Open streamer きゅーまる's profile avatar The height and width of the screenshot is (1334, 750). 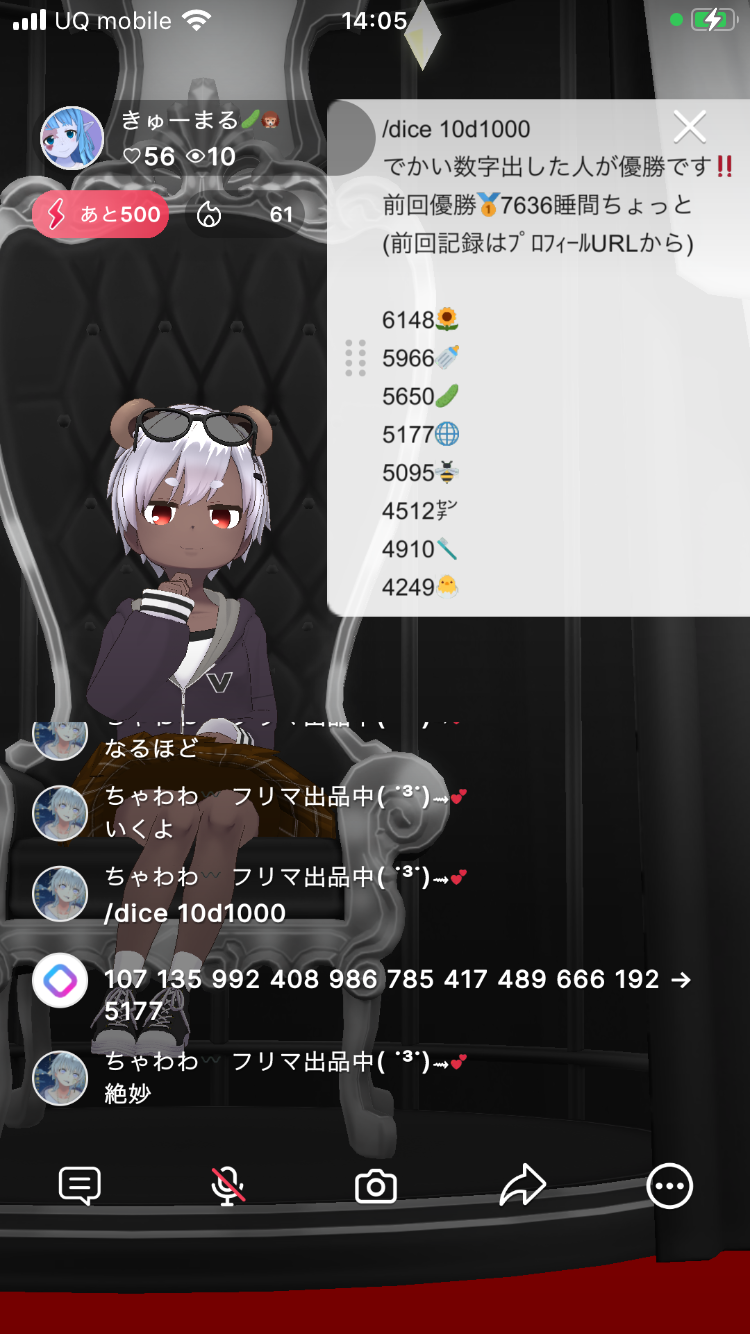click(x=72, y=138)
